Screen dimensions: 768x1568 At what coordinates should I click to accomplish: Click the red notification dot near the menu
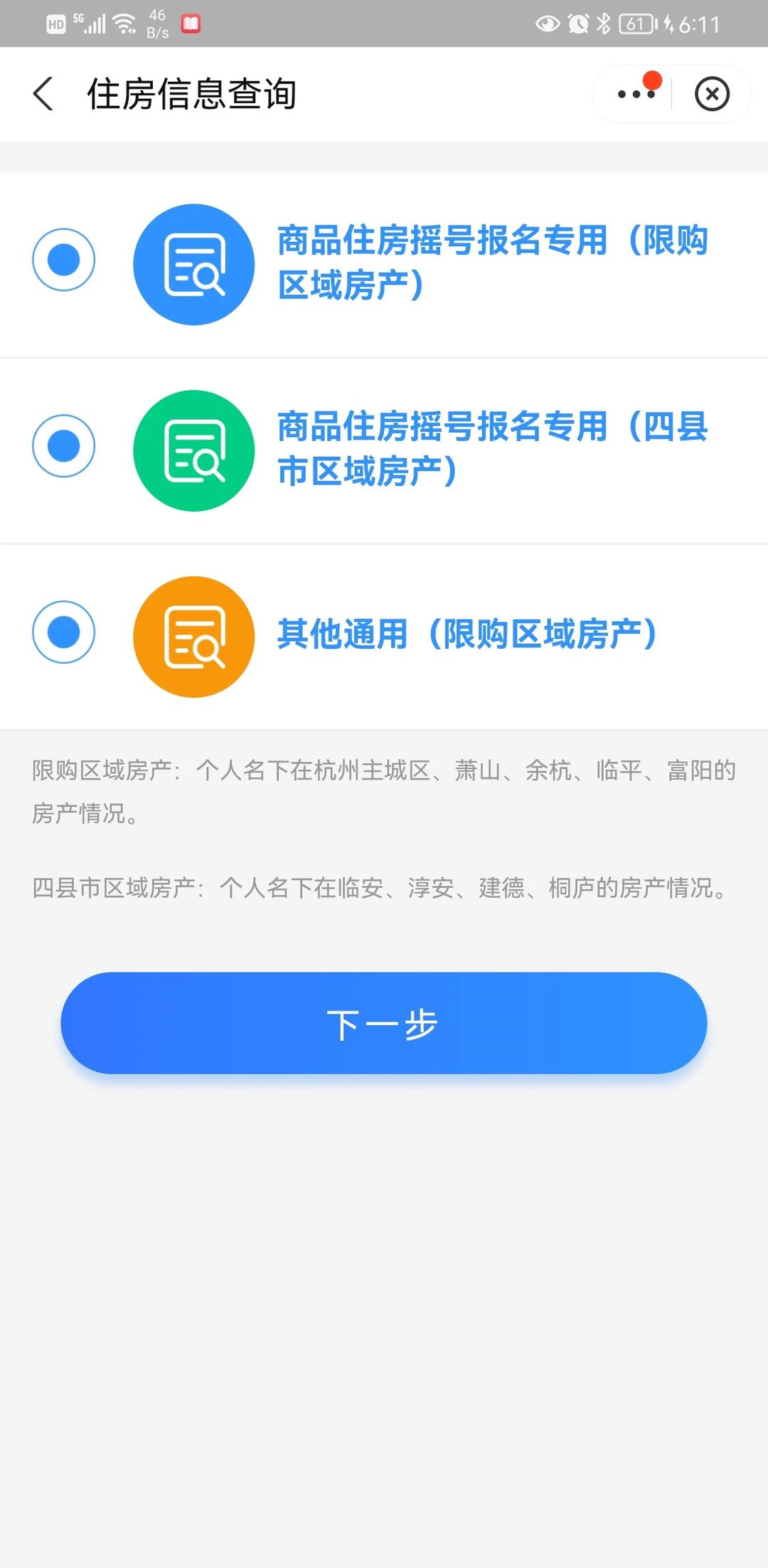(651, 80)
